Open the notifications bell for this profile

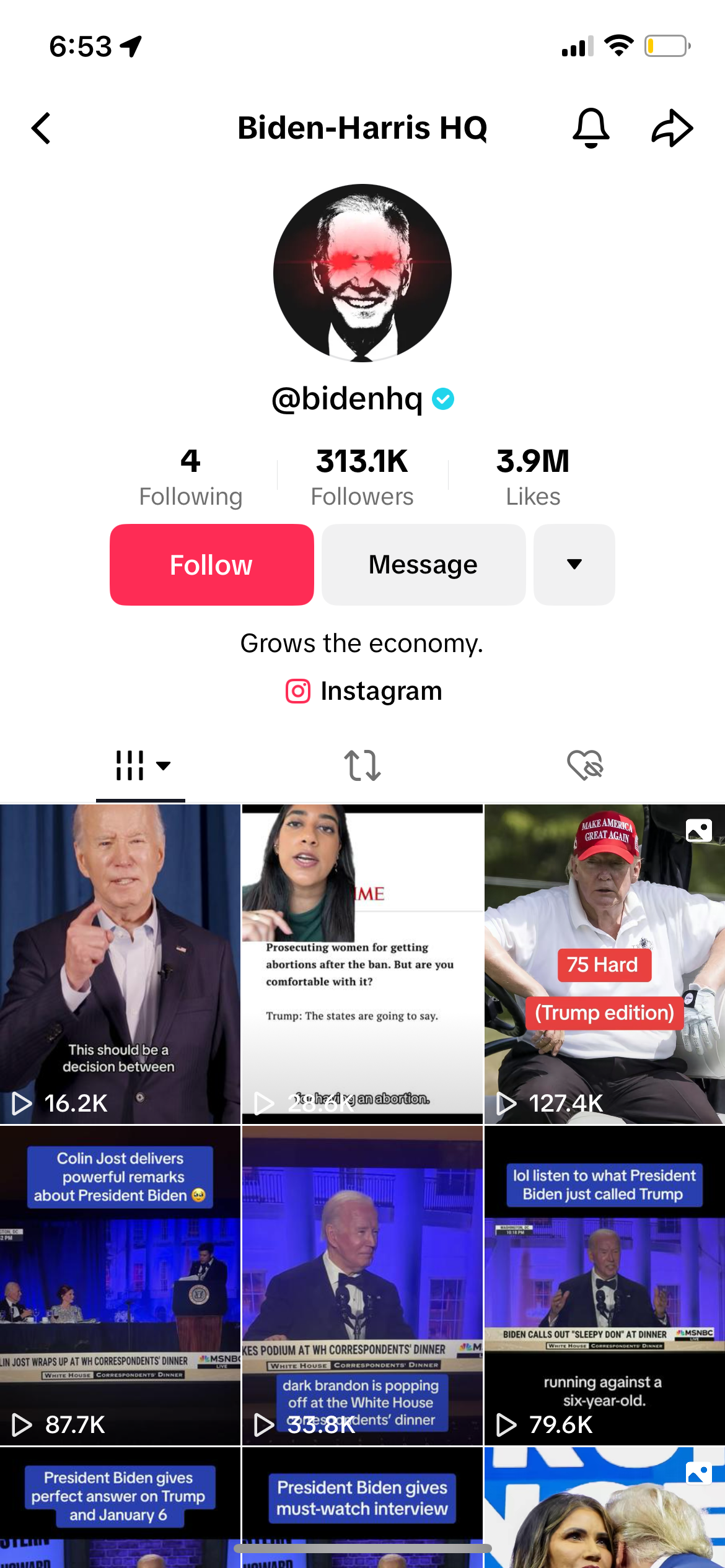[591, 128]
